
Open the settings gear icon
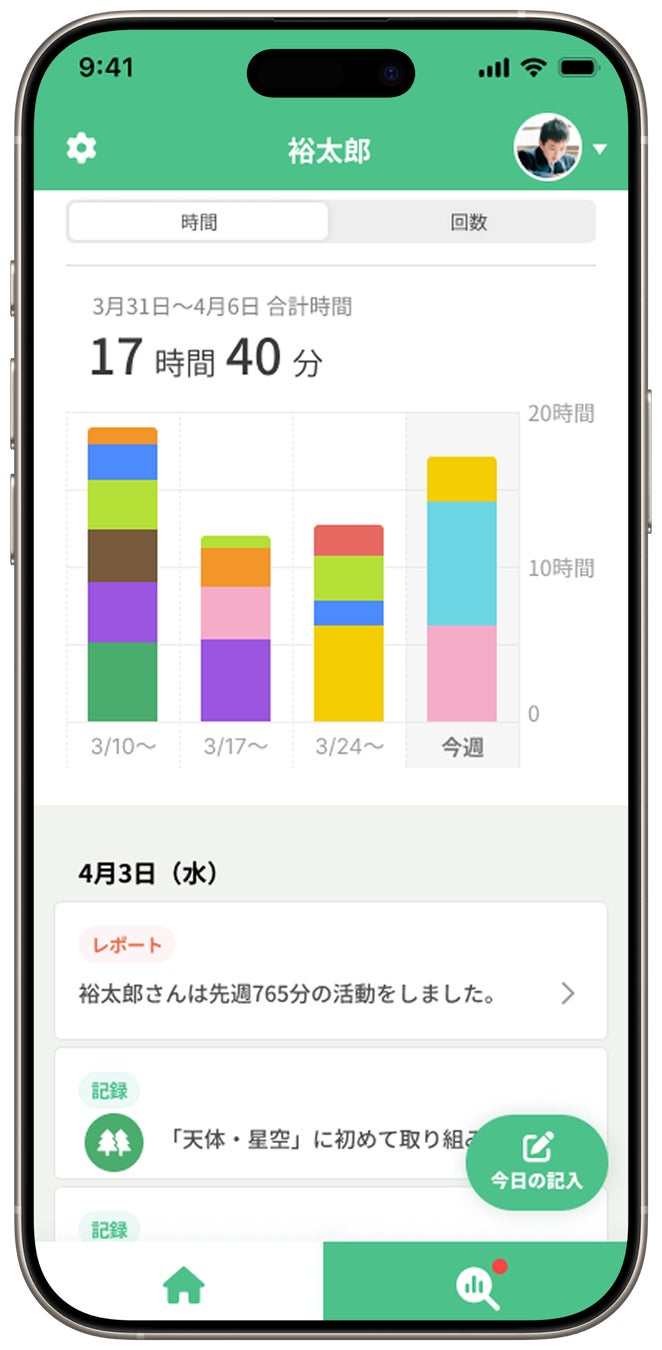pyautogui.click(x=81, y=150)
